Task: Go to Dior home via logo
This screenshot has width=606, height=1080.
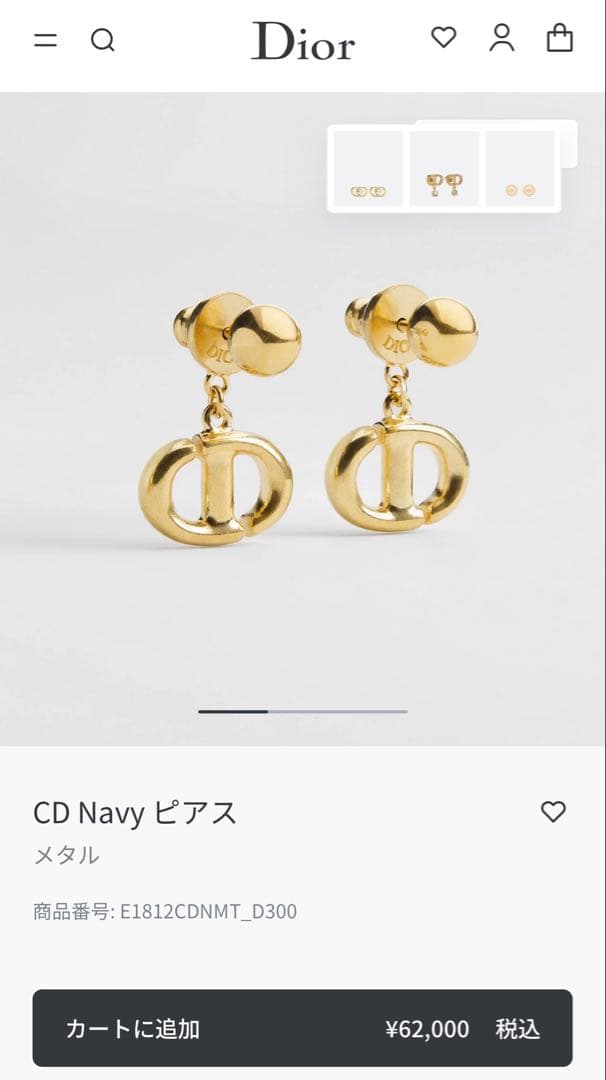Action: [x=303, y=42]
